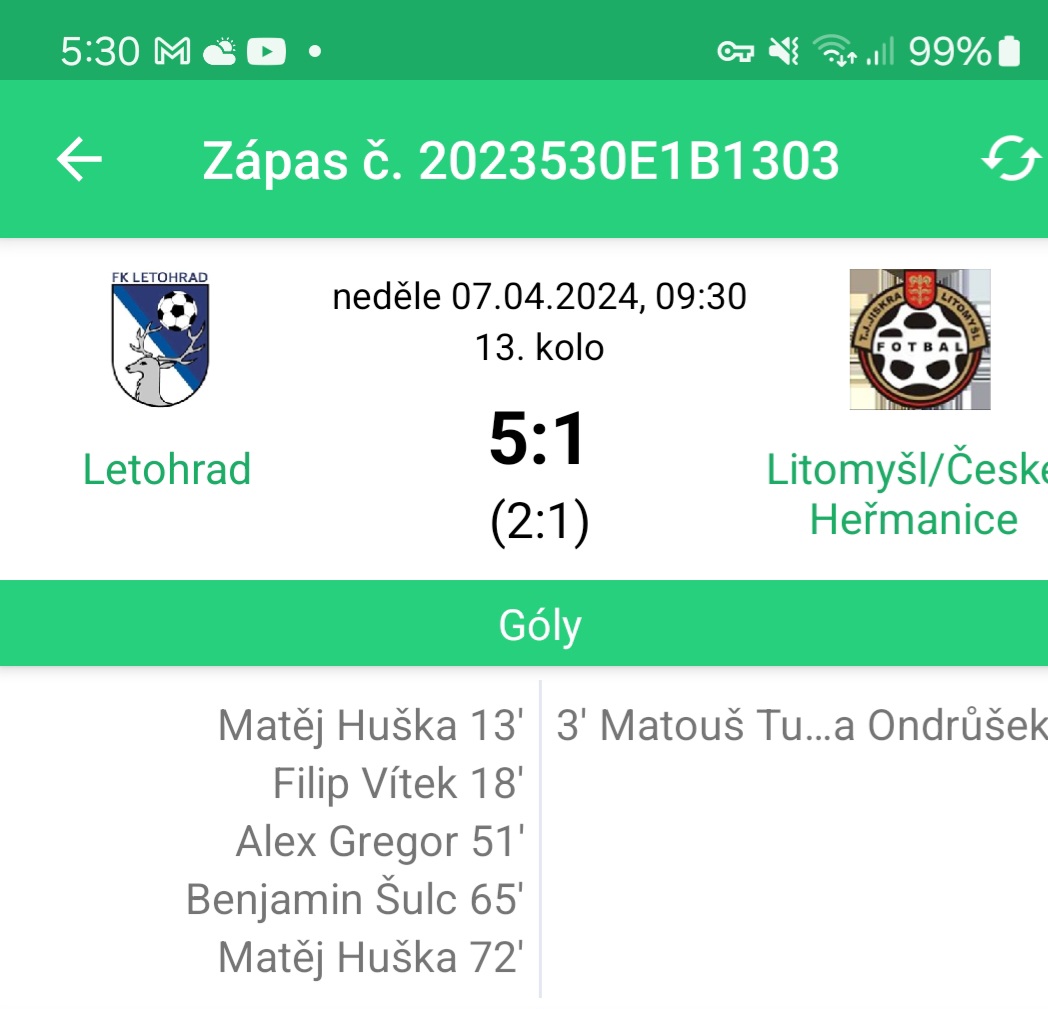
Task: Open the Letohrad team link
Action: (166, 469)
